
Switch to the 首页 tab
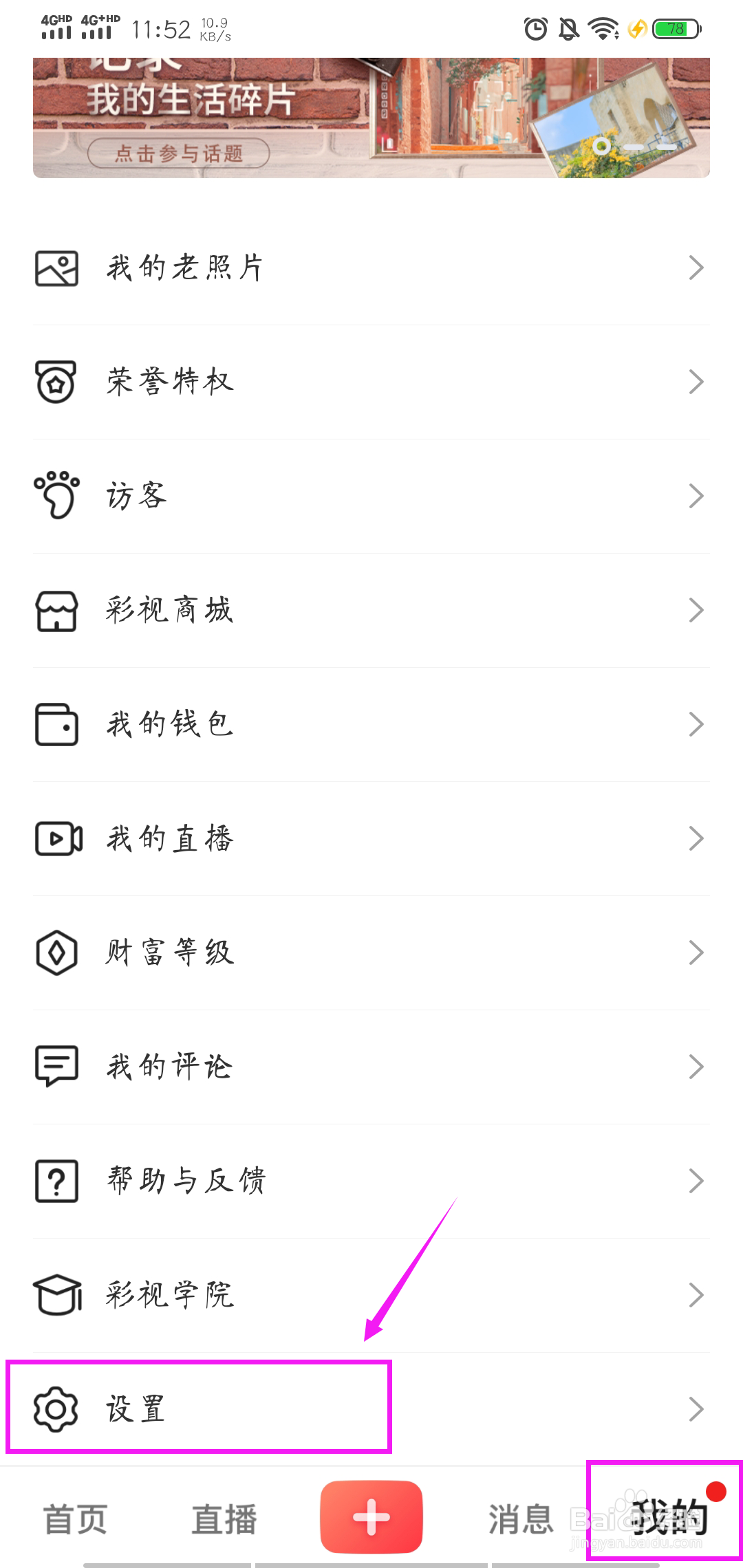(x=76, y=1518)
